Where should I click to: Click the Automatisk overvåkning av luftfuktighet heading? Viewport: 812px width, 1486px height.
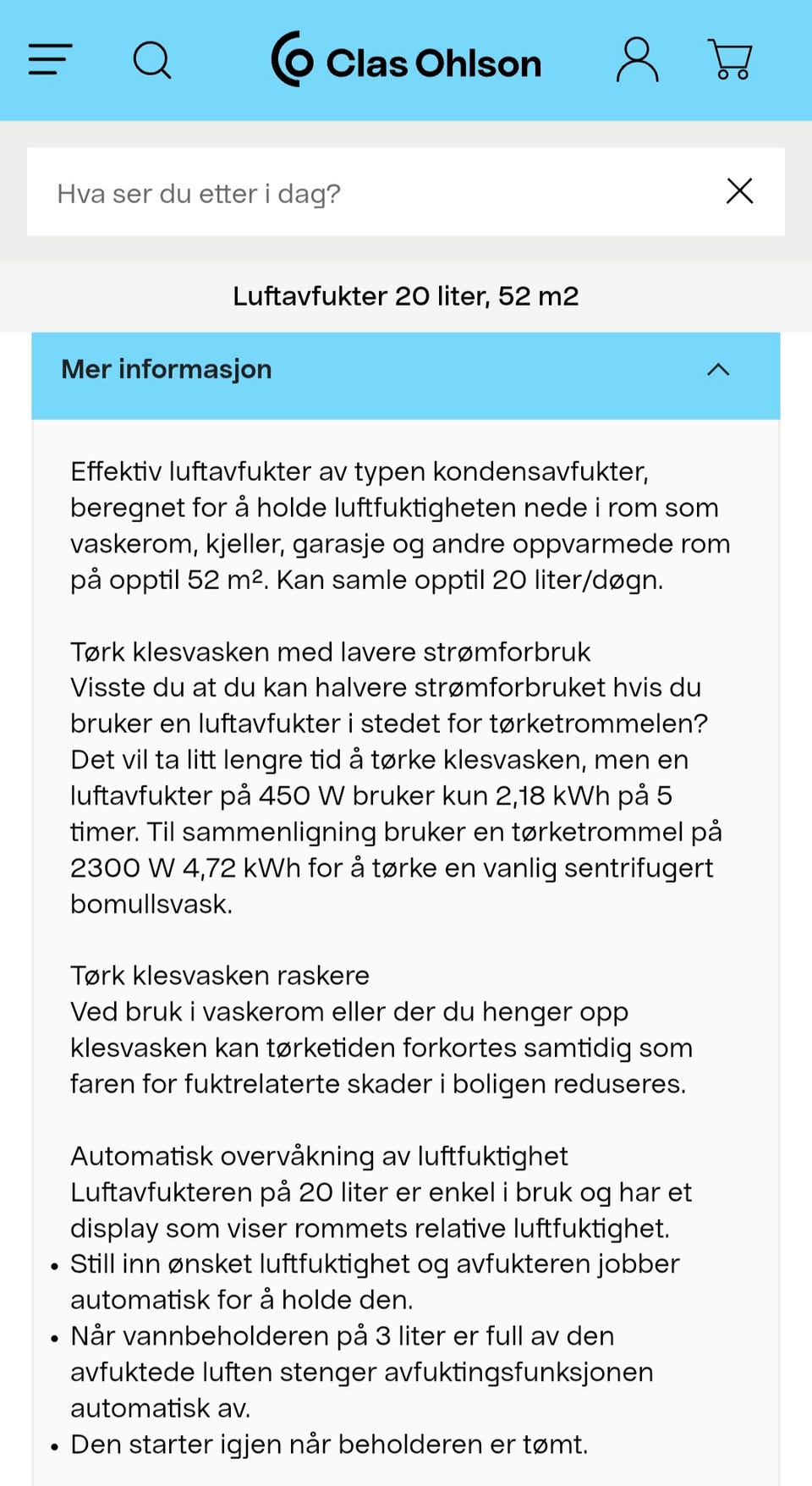point(320,1156)
